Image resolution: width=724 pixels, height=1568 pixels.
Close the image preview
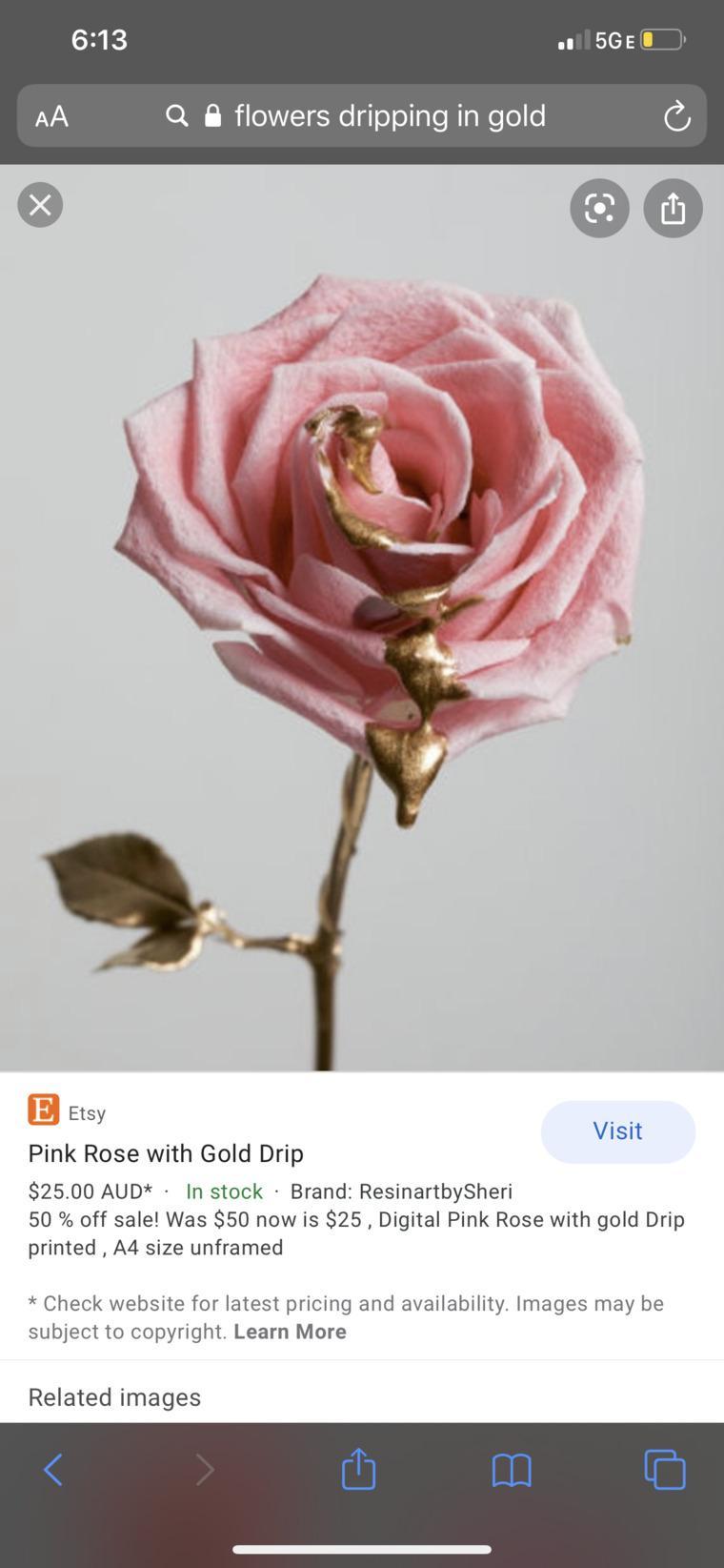40,205
